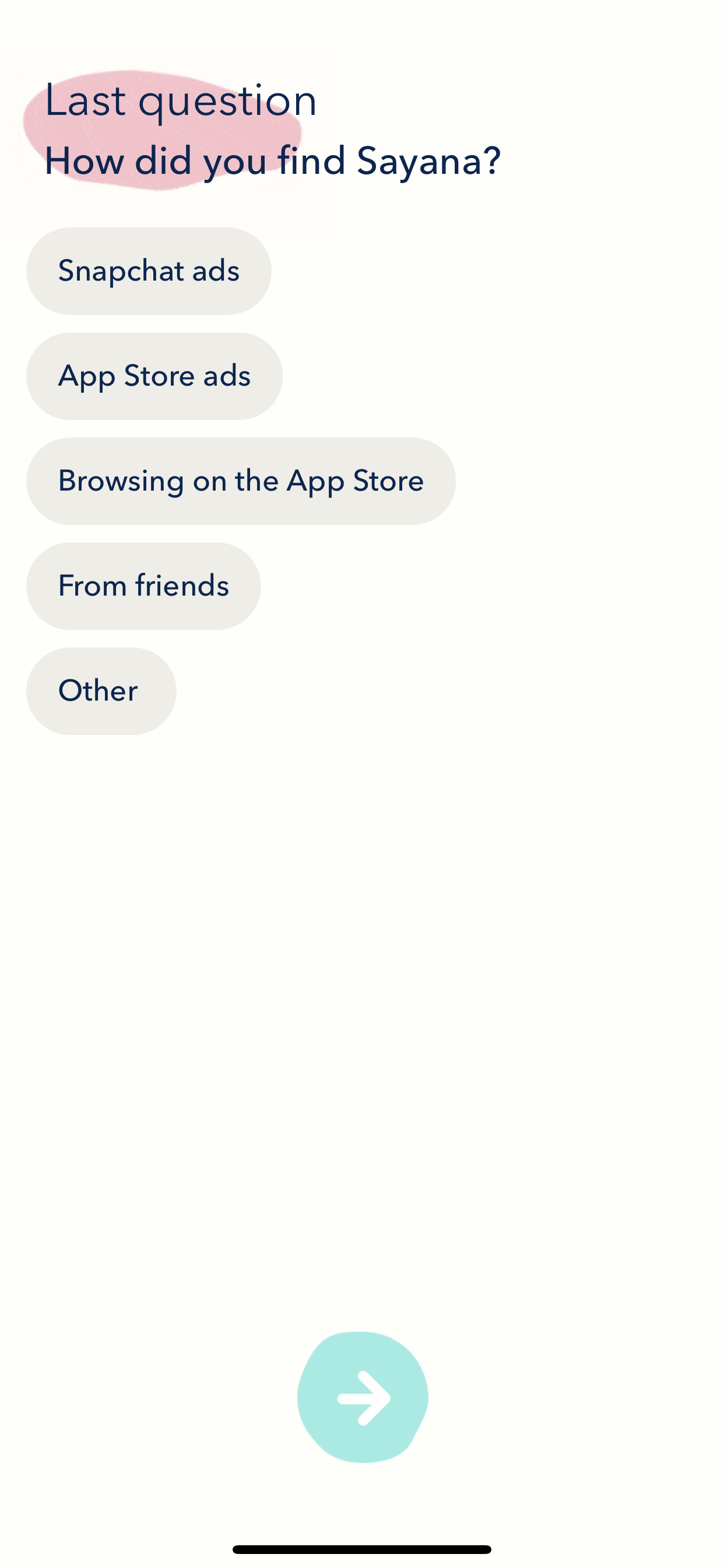The height and width of the screenshot is (1568, 724).
Task: Pick Browsing on the App Store
Action: (x=241, y=481)
